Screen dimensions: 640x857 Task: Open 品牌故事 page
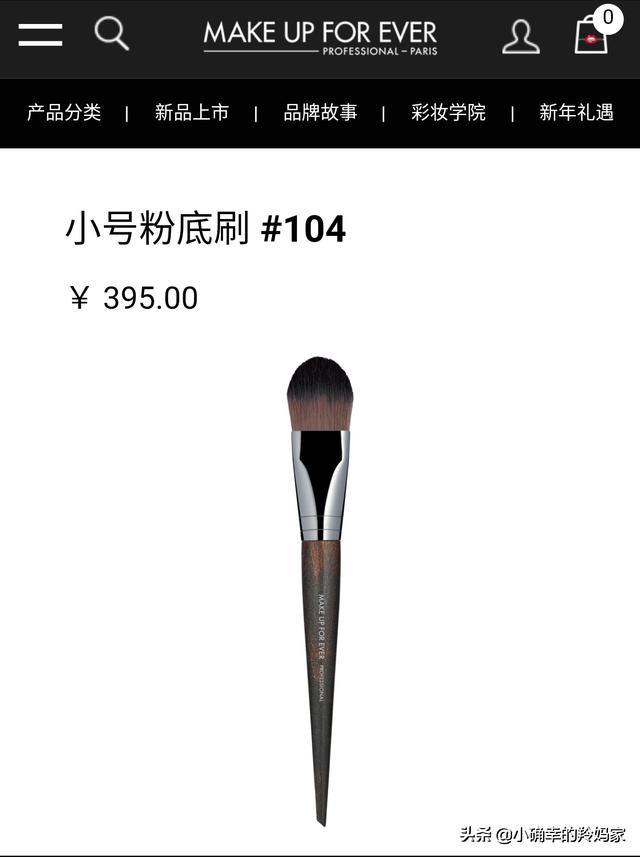(320, 113)
